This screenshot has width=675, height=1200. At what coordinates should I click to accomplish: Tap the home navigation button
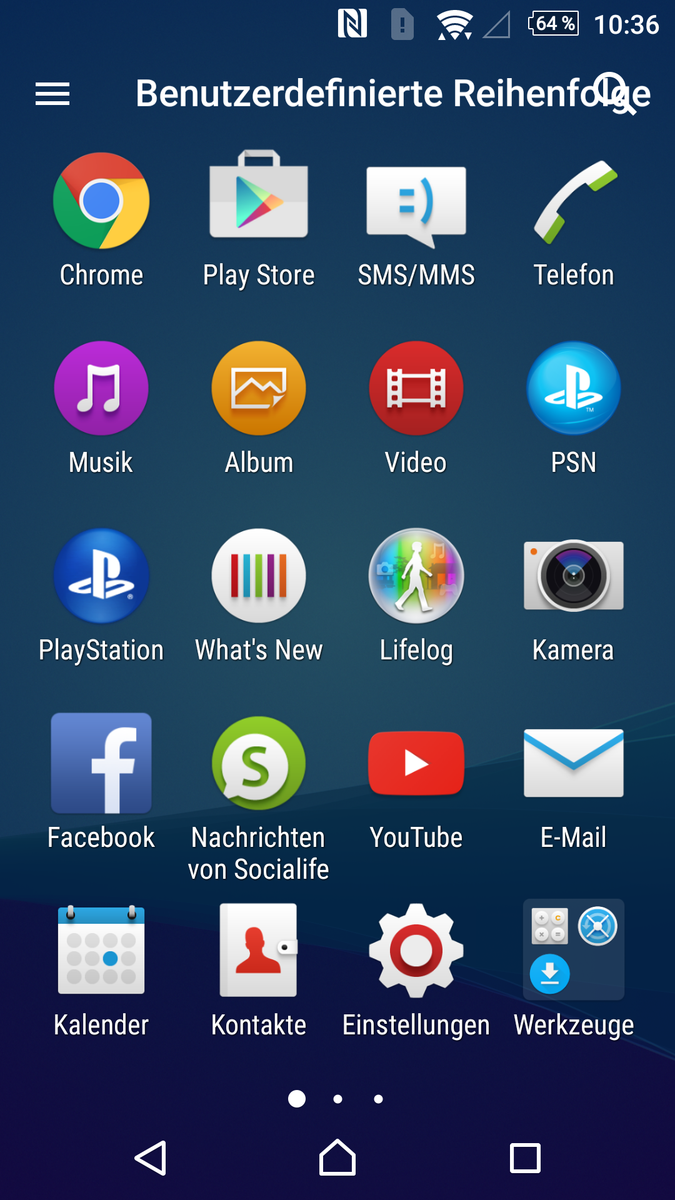click(x=337, y=1158)
